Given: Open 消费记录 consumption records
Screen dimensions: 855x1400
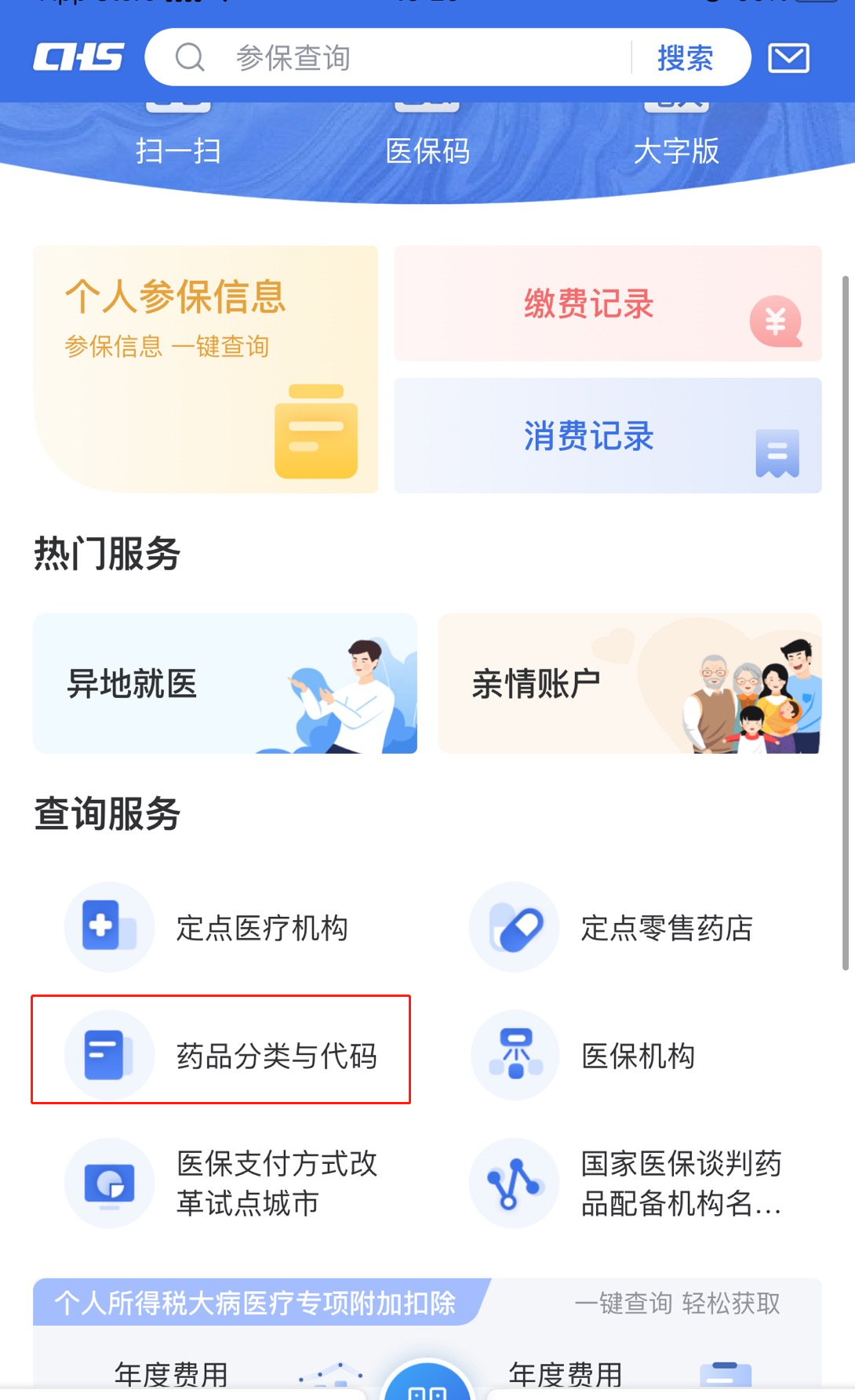Looking at the screenshot, I should 608,436.
